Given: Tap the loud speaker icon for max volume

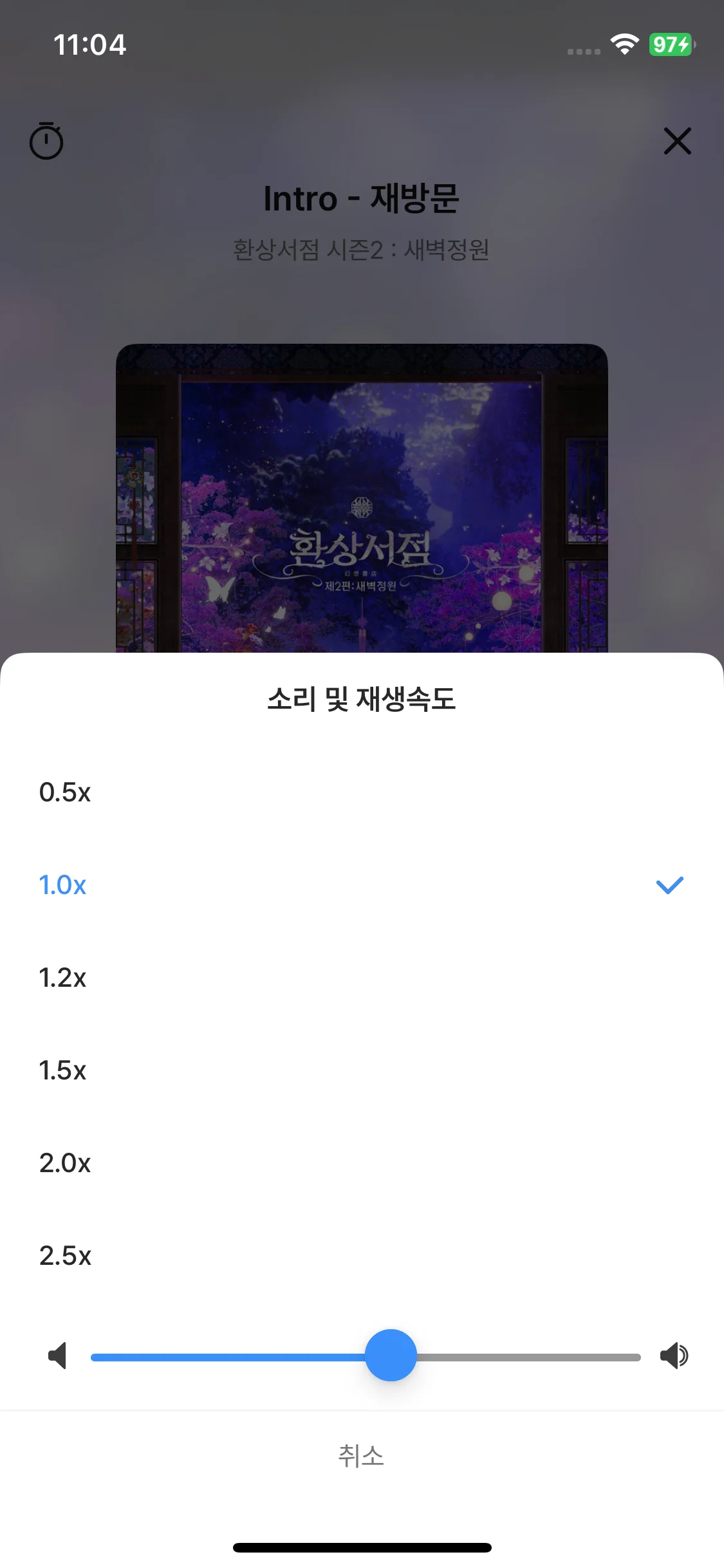Looking at the screenshot, I should tap(673, 1356).
